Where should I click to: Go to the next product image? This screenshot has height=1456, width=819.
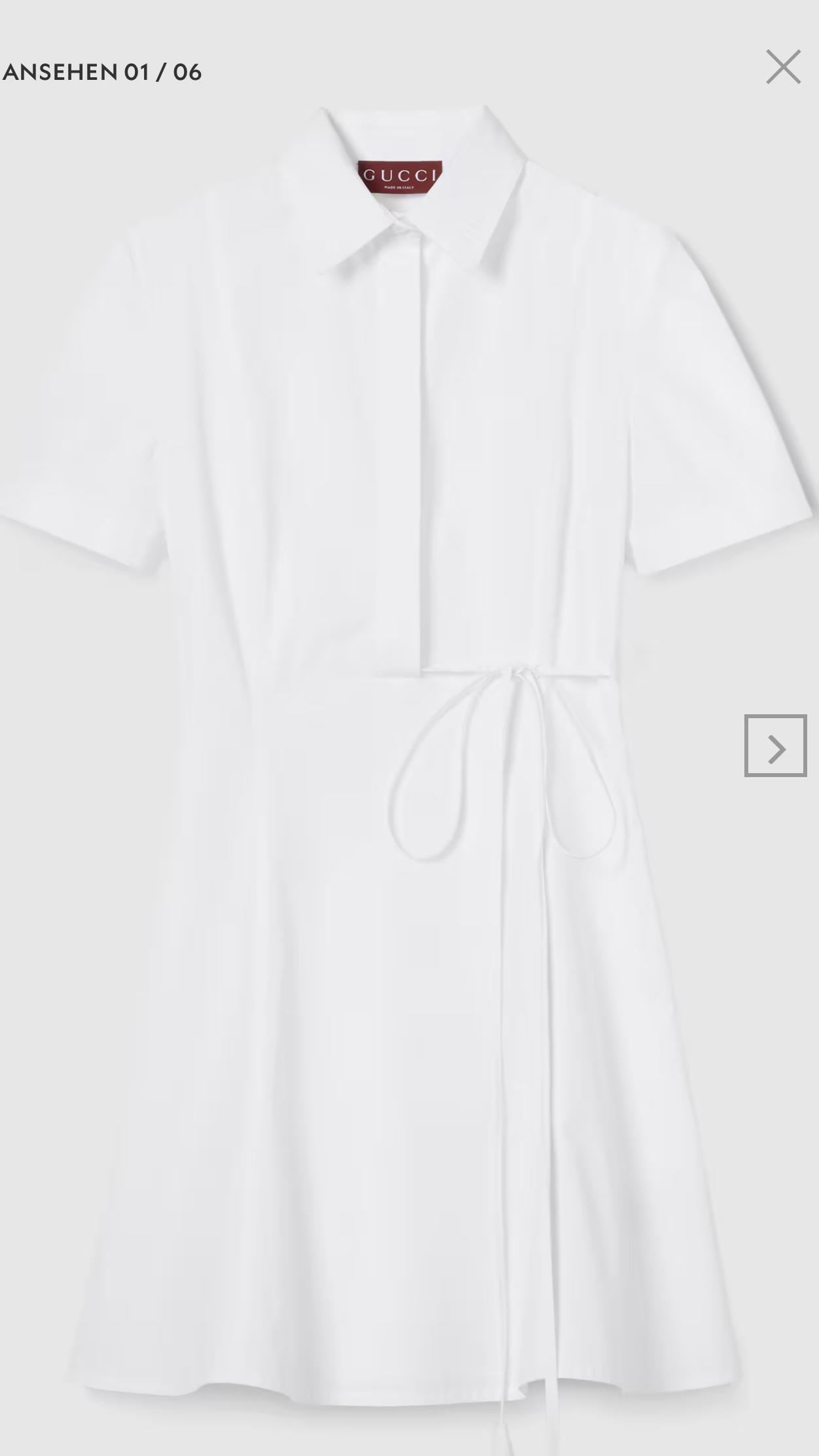(x=775, y=746)
